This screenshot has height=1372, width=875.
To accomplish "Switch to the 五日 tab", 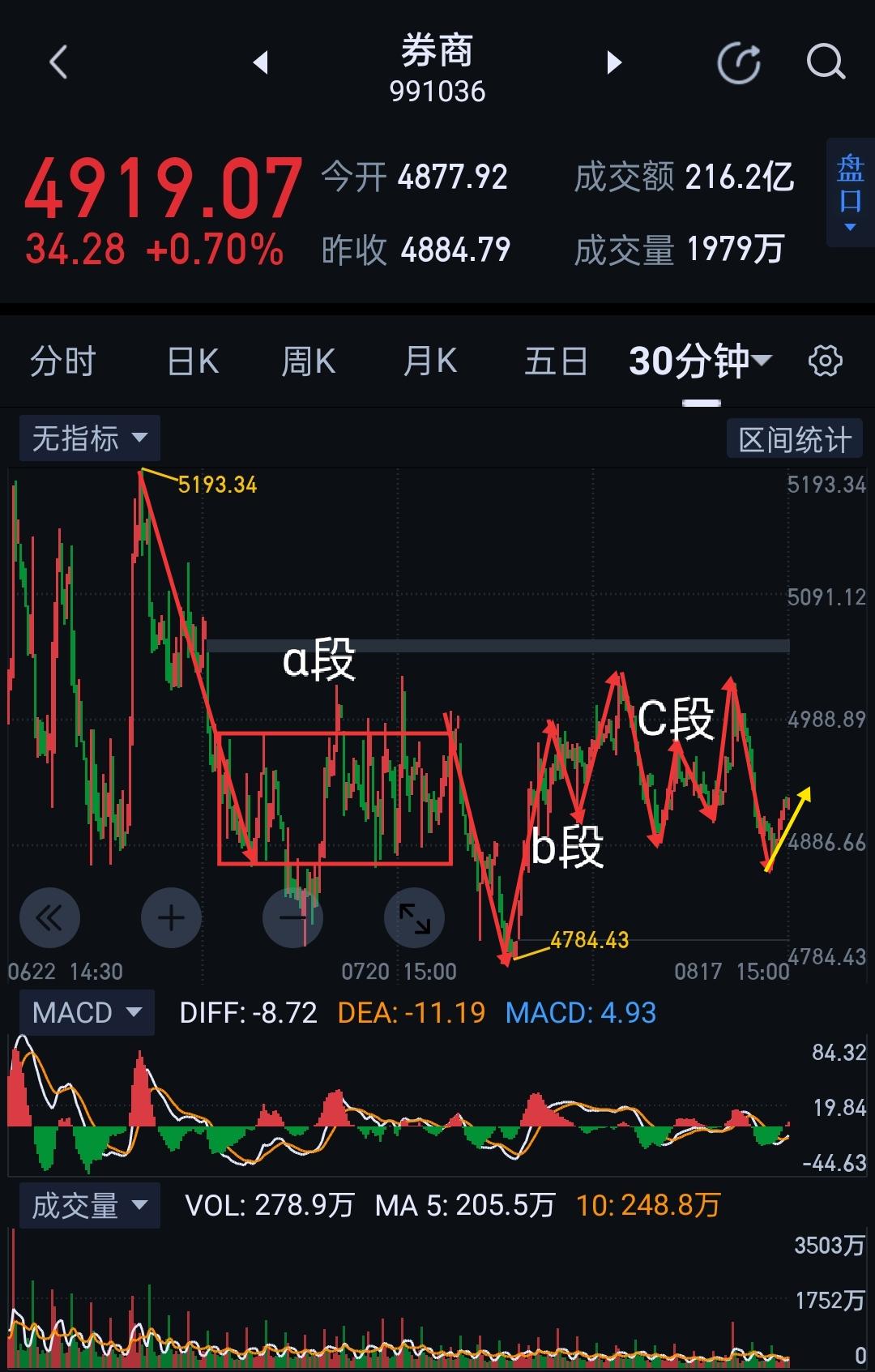I will [x=556, y=361].
